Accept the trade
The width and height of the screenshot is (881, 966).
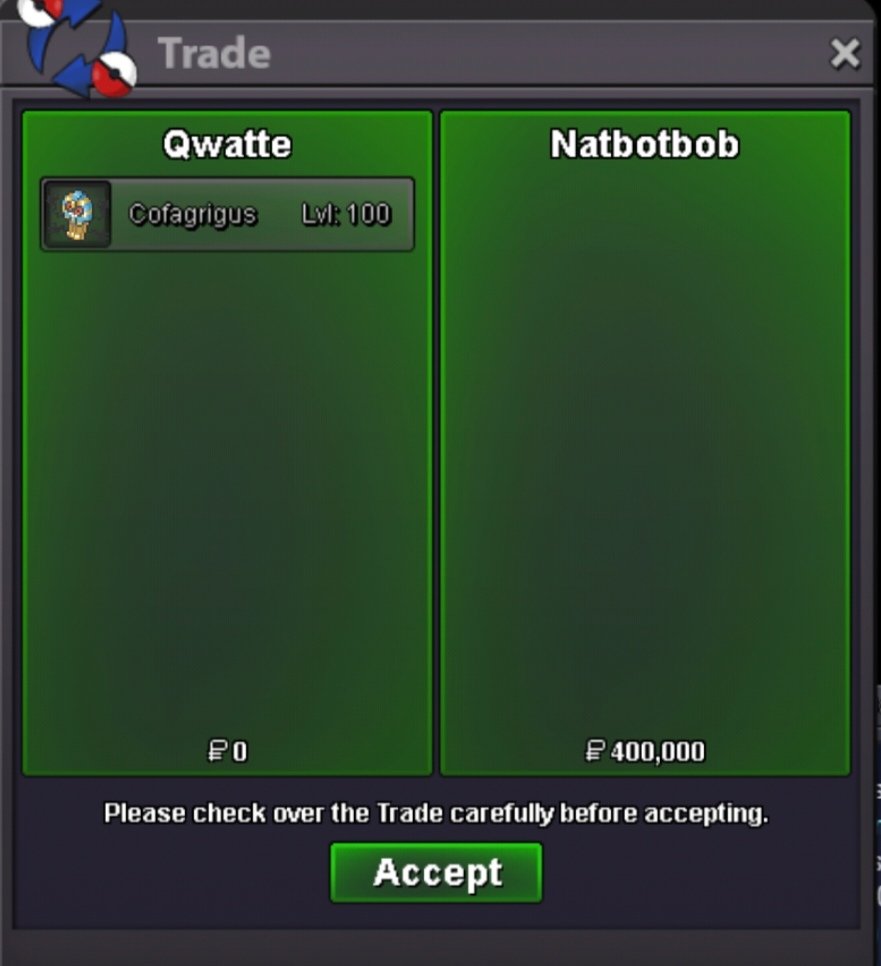pyautogui.click(x=436, y=873)
